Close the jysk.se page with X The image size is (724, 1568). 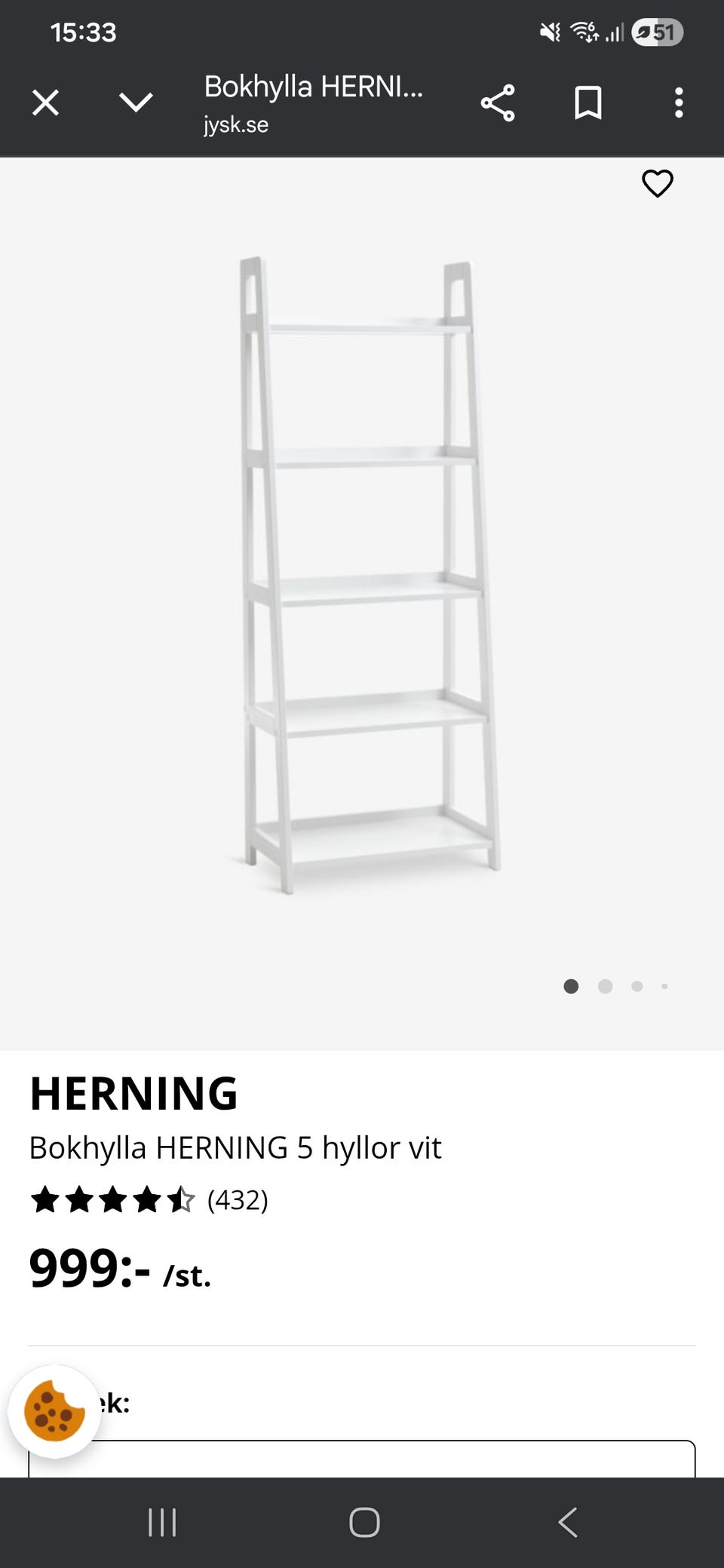pyautogui.click(x=44, y=103)
